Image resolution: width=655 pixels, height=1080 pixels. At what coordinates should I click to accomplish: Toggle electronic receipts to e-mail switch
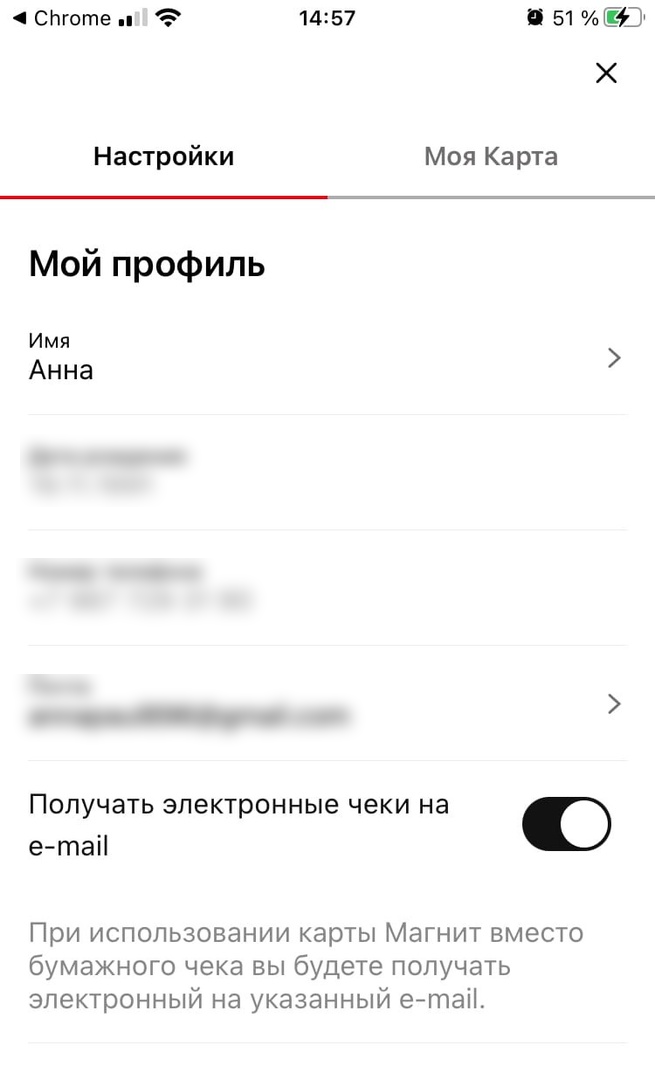(x=566, y=824)
